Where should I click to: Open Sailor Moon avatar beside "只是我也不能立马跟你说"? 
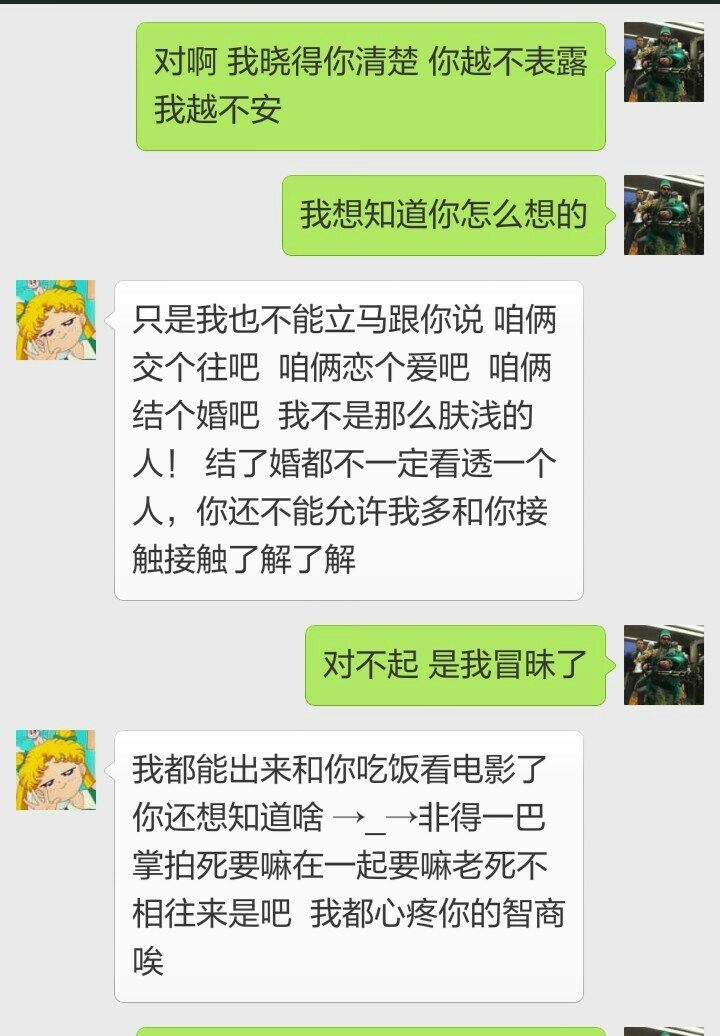pos(56,320)
